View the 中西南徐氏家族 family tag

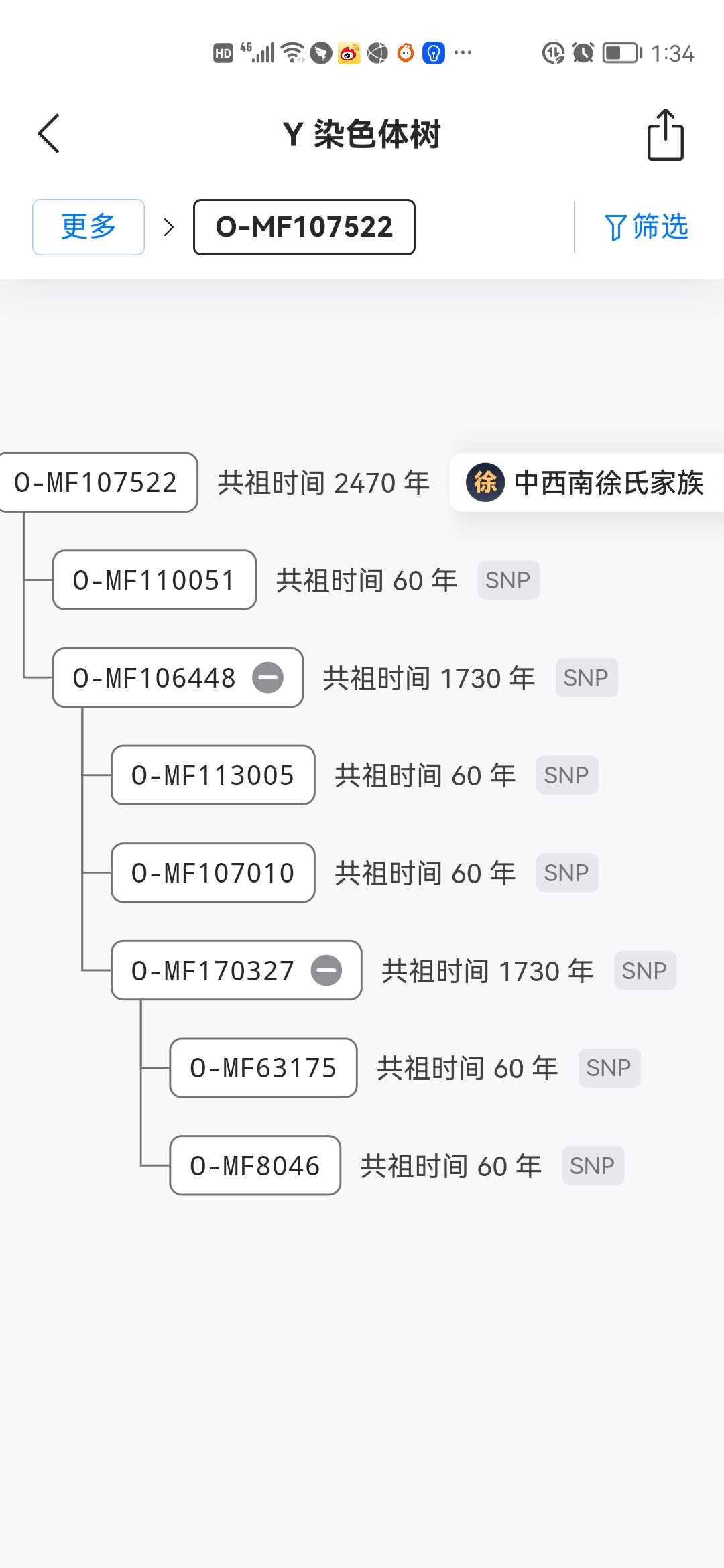587,482
